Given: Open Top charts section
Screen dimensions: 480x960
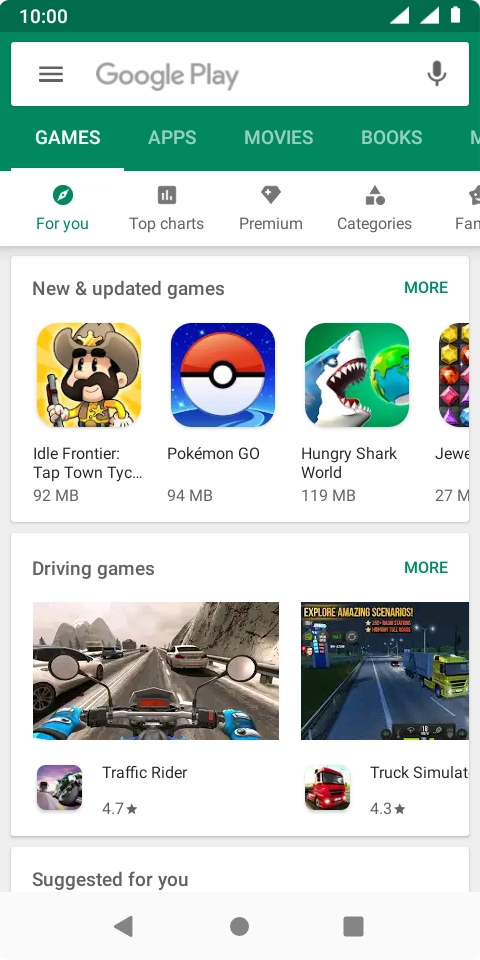Looking at the screenshot, I should tap(167, 209).
